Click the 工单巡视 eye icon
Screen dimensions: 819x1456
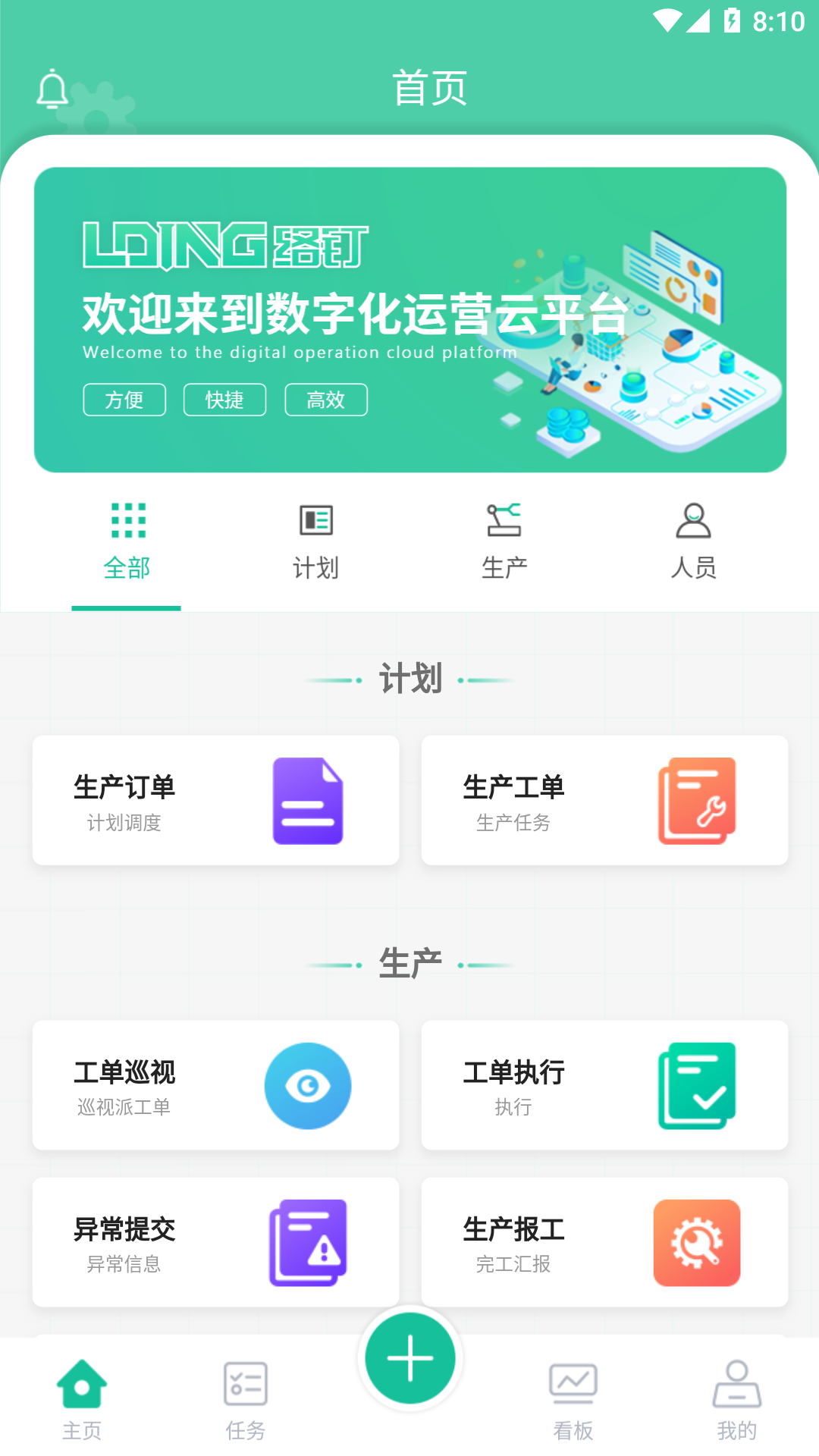(308, 1085)
